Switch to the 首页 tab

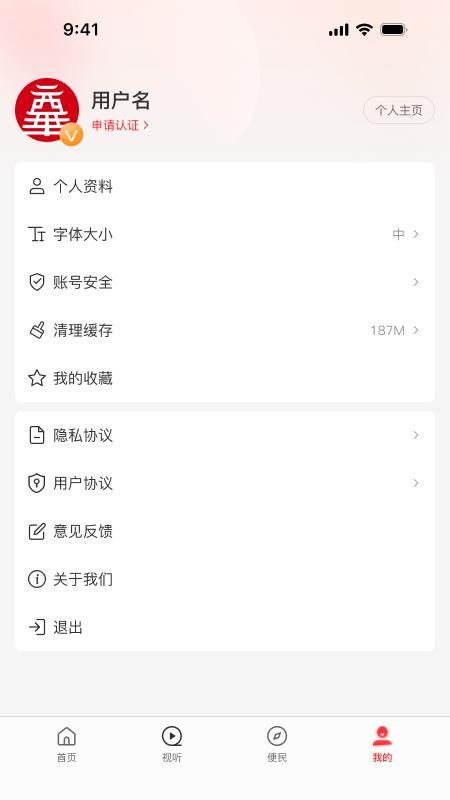pyautogui.click(x=66, y=744)
